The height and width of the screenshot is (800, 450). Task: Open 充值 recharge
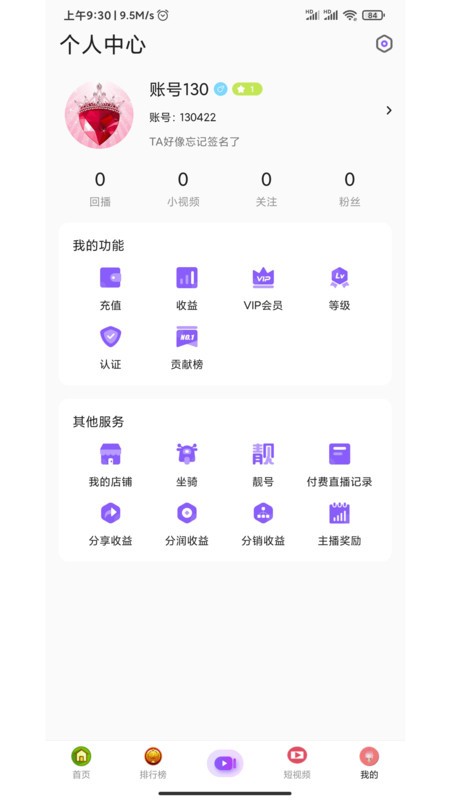(110, 289)
